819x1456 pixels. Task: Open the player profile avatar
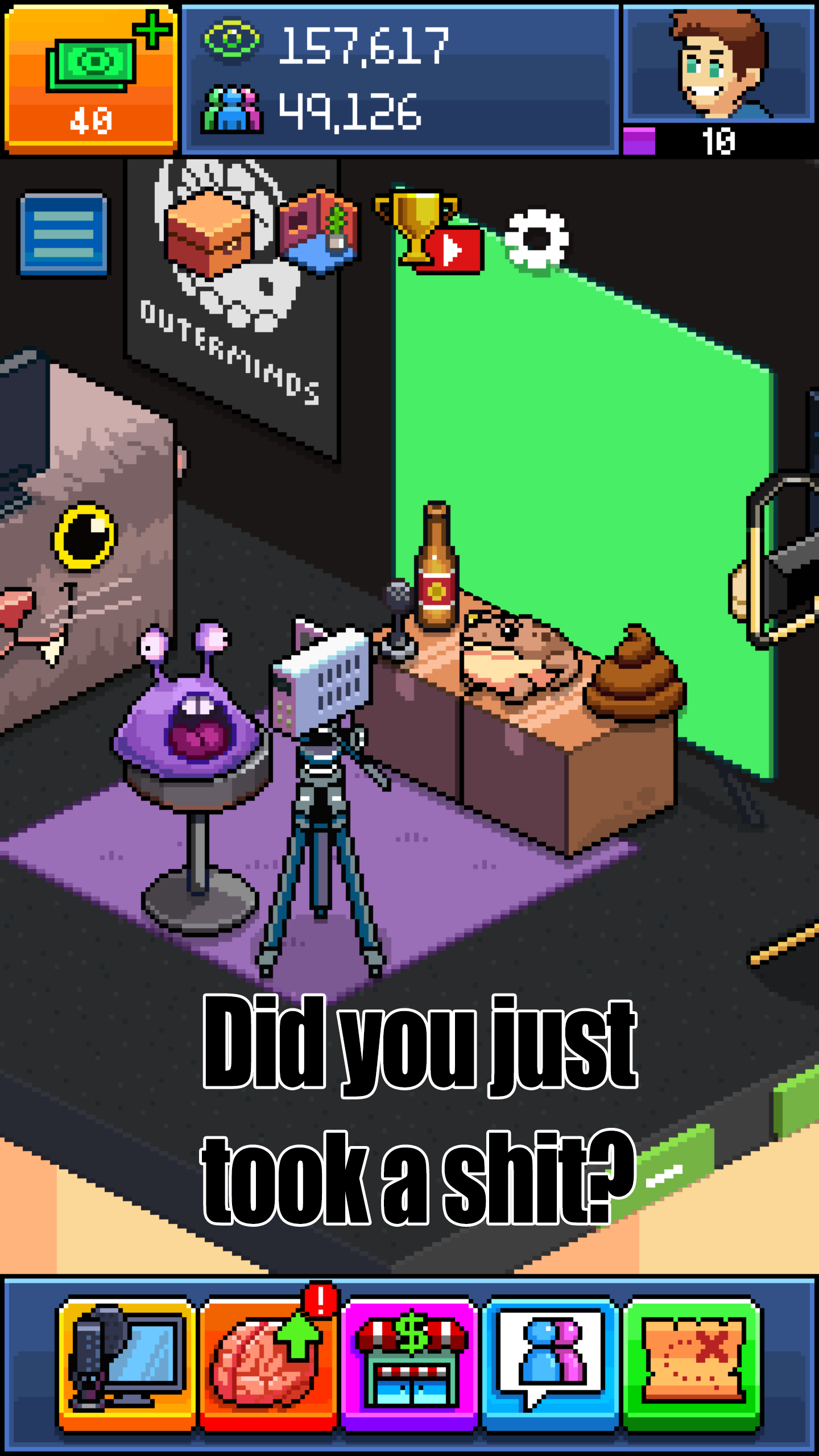719,65
